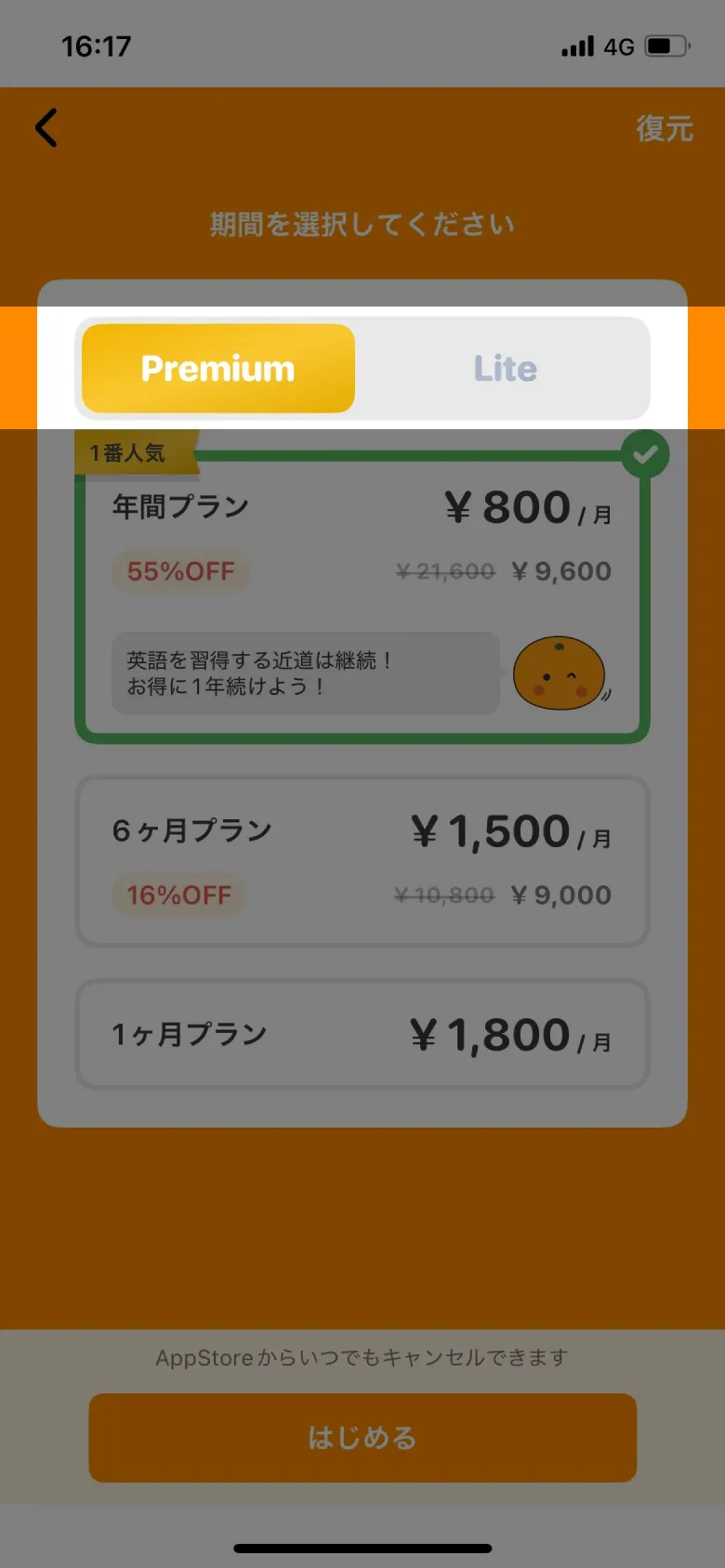Viewport: 725px width, 1568px height.
Task: Tap the back chevron arrow at top left
Action: (45, 127)
